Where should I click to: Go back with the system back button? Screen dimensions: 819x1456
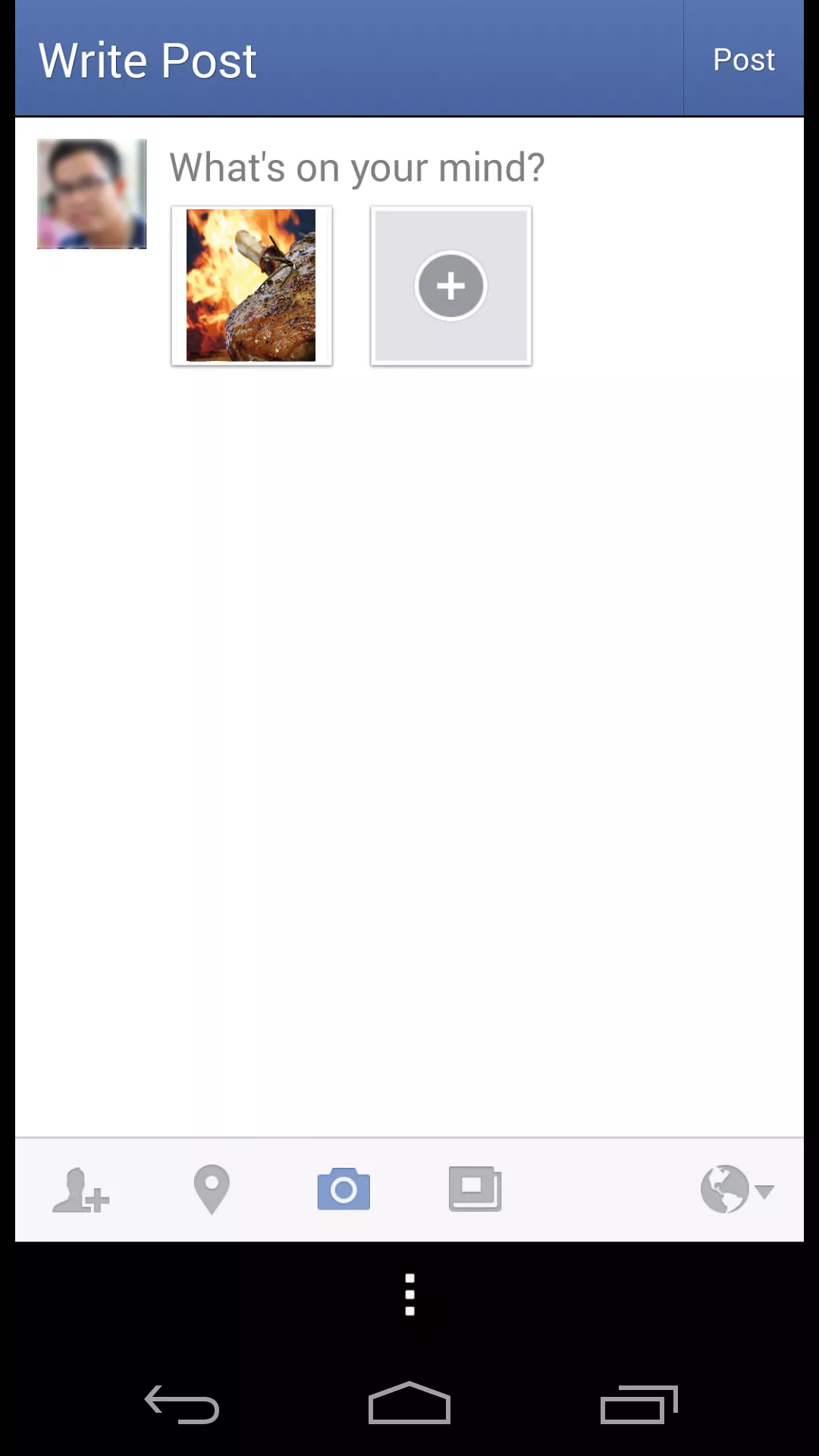coord(182,1404)
